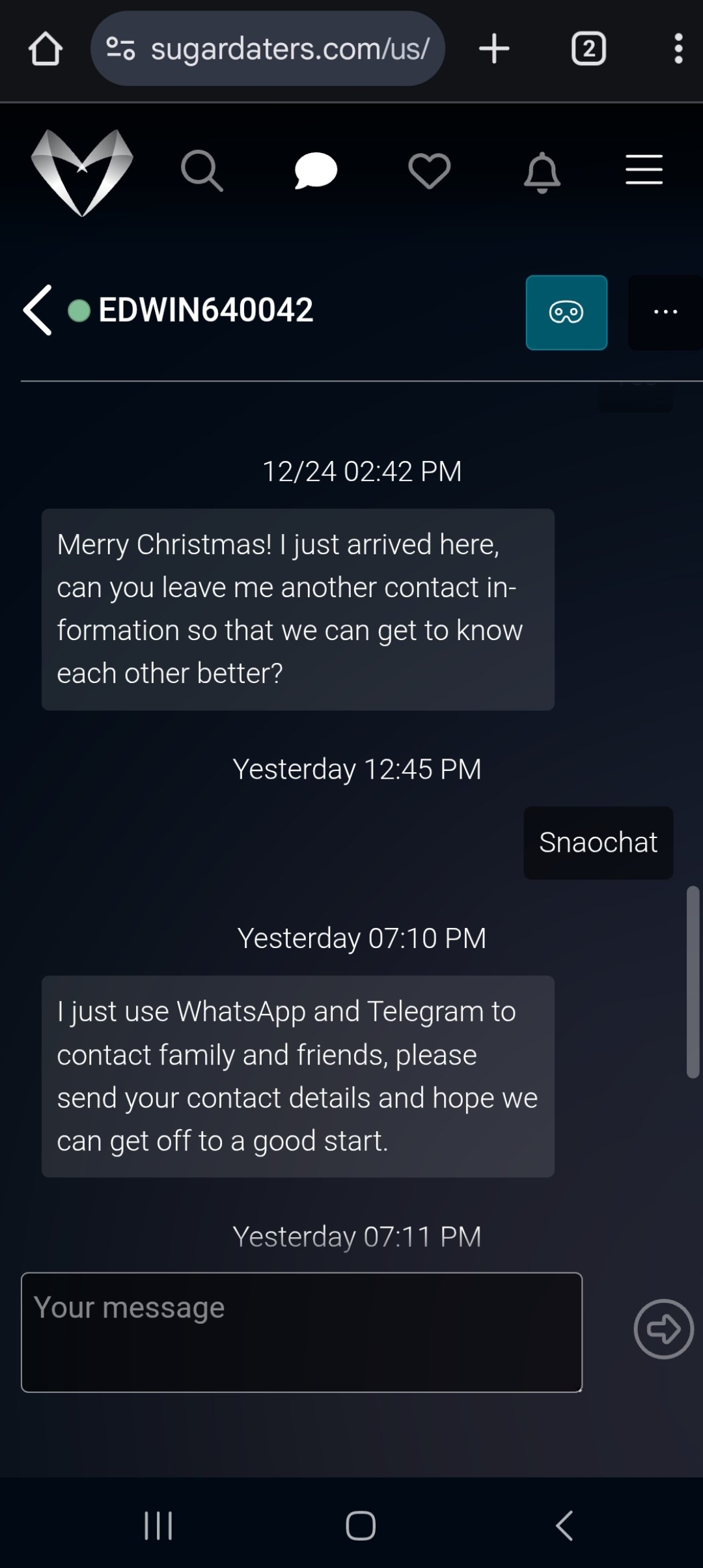This screenshot has height=1568, width=703.
Task: Open system recent apps
Action: click(x=158, y=1526)
